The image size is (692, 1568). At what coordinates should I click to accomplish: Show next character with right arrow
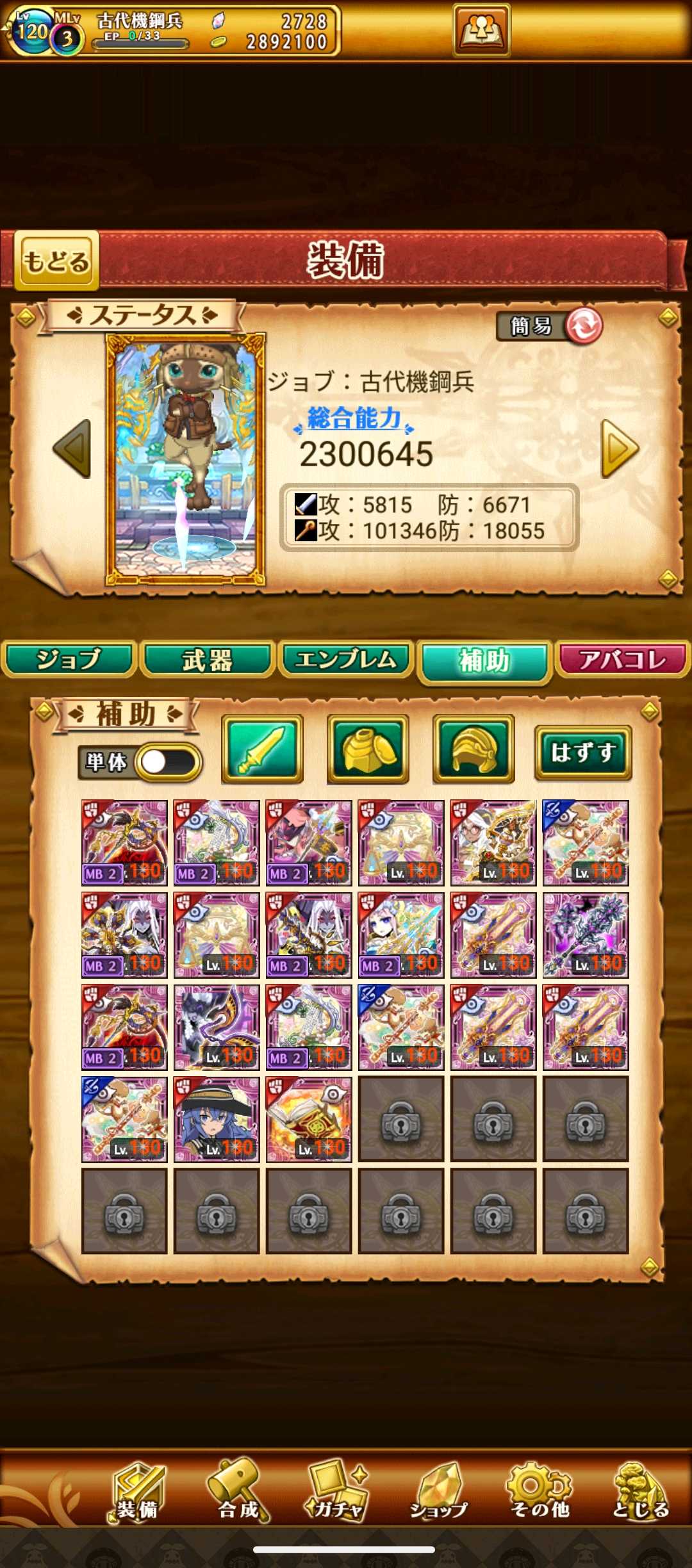(x=619, y=449)
